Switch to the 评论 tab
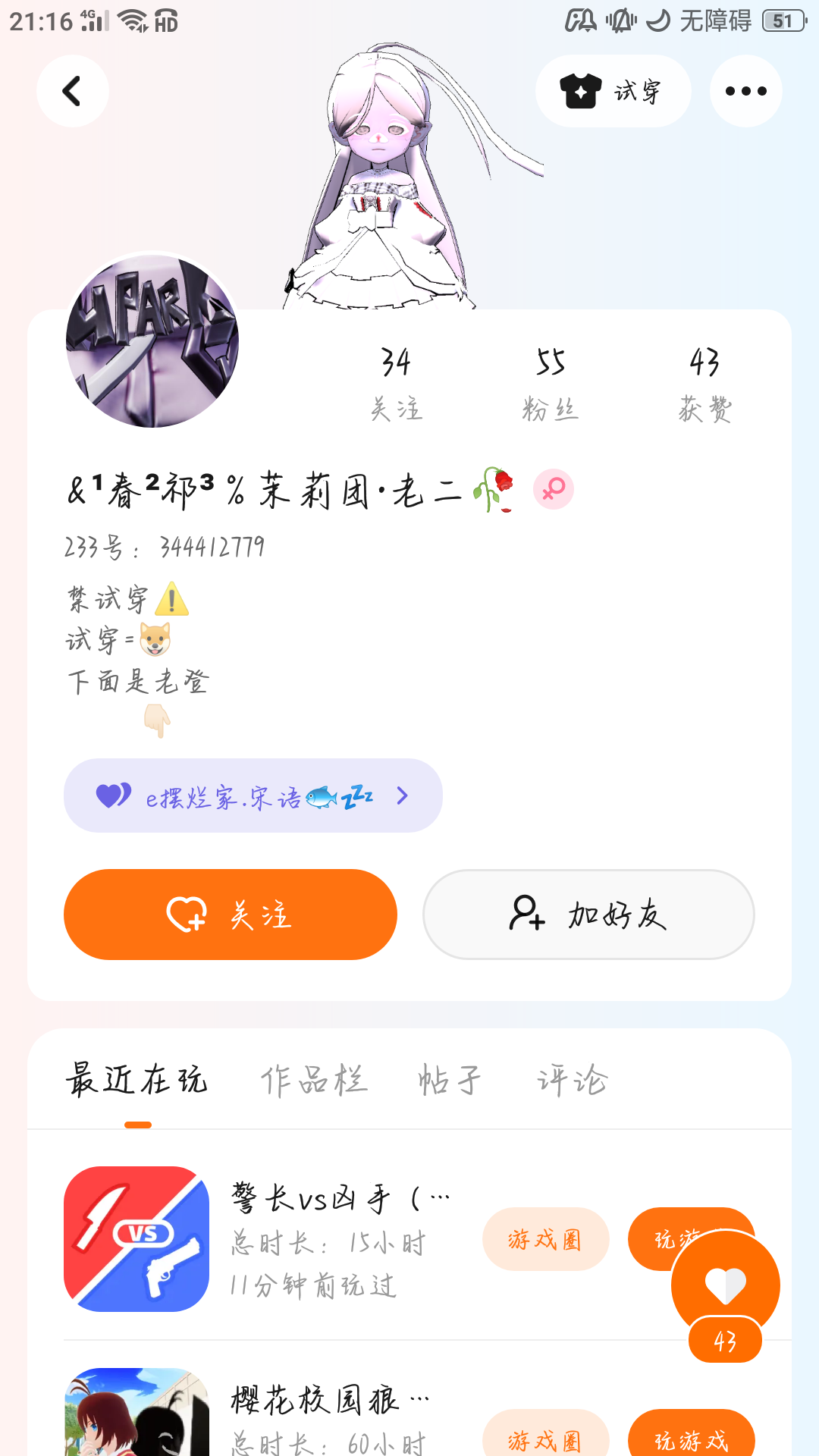The image size is (819, 1456). coord(573,1080)
